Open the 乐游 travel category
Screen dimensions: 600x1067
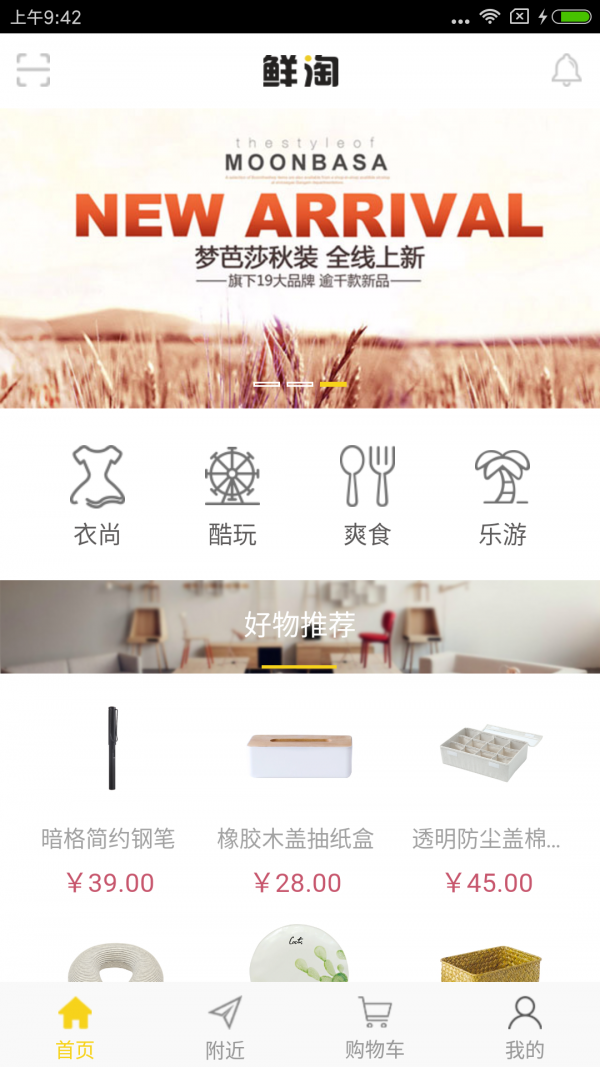point(502,495)
